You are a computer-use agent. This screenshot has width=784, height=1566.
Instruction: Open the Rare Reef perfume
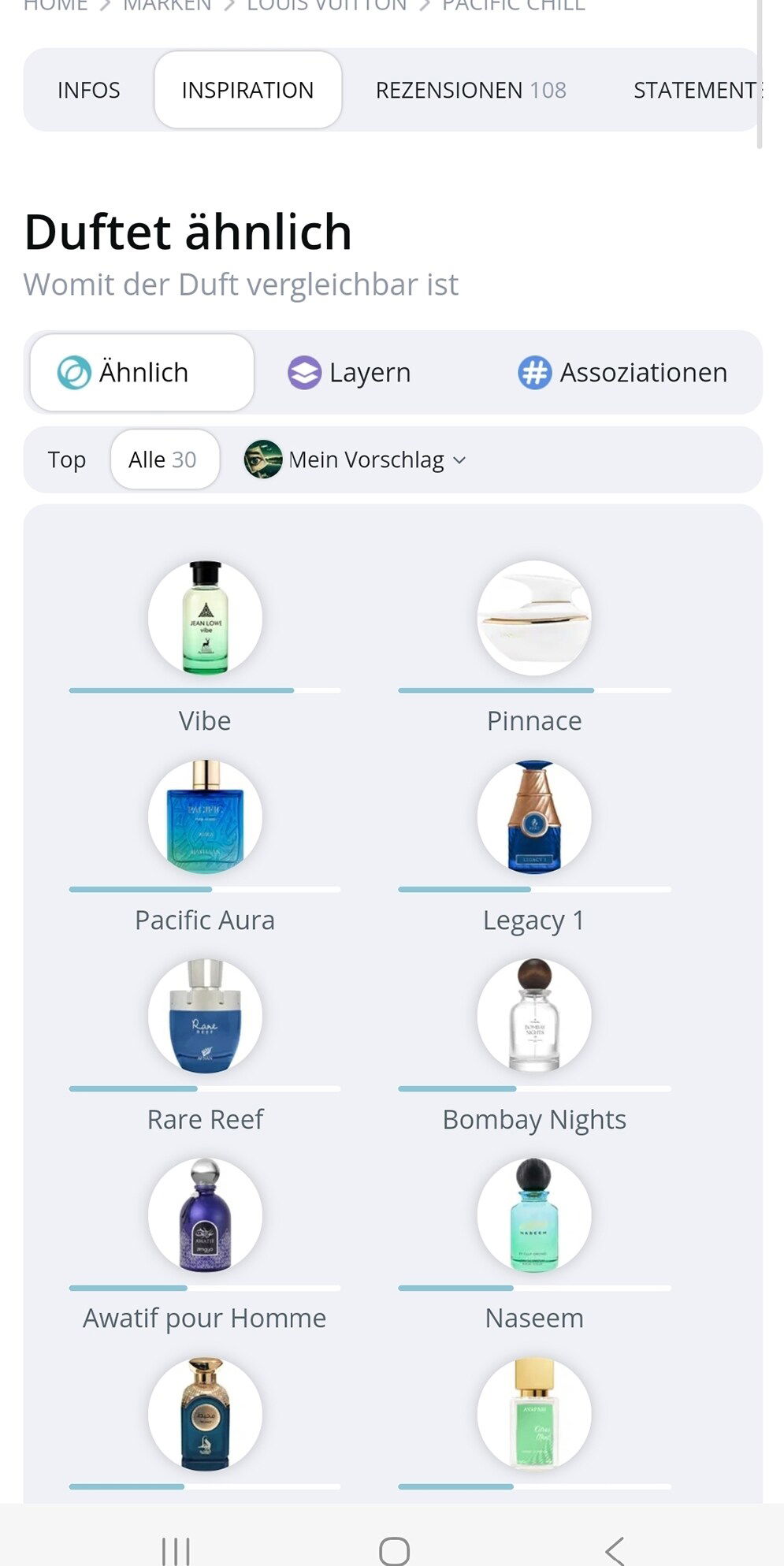pyautogui.click(x=205, y=1017)
